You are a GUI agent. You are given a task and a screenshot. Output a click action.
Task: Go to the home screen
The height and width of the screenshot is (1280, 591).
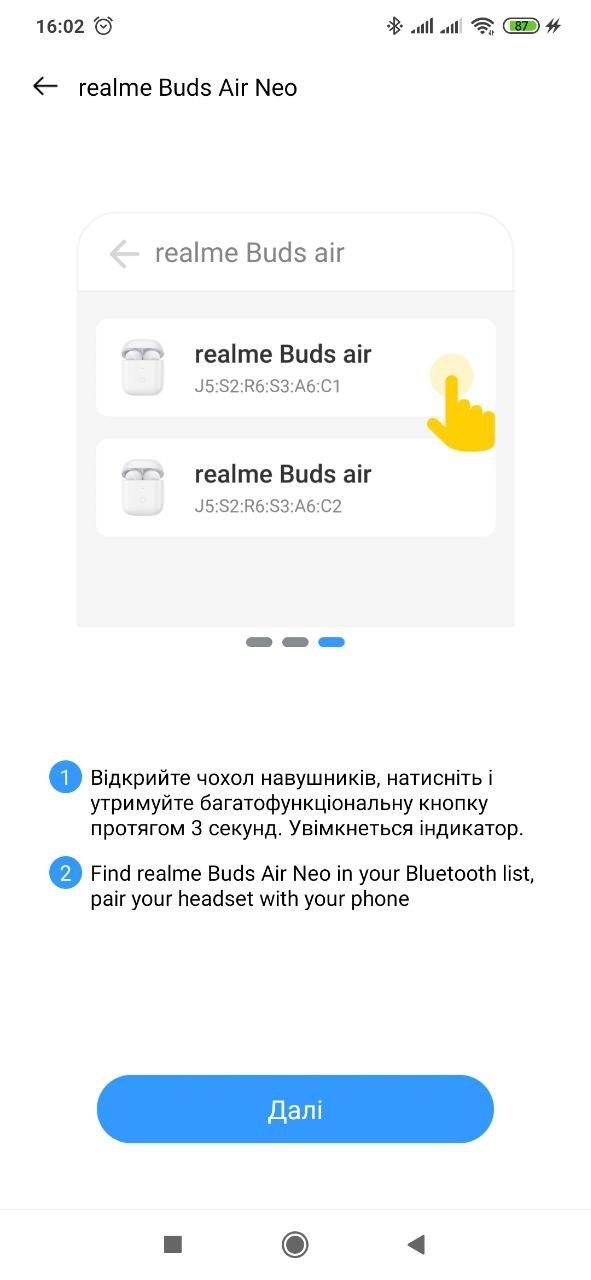pyautogui.click(x=295, y=1244)
